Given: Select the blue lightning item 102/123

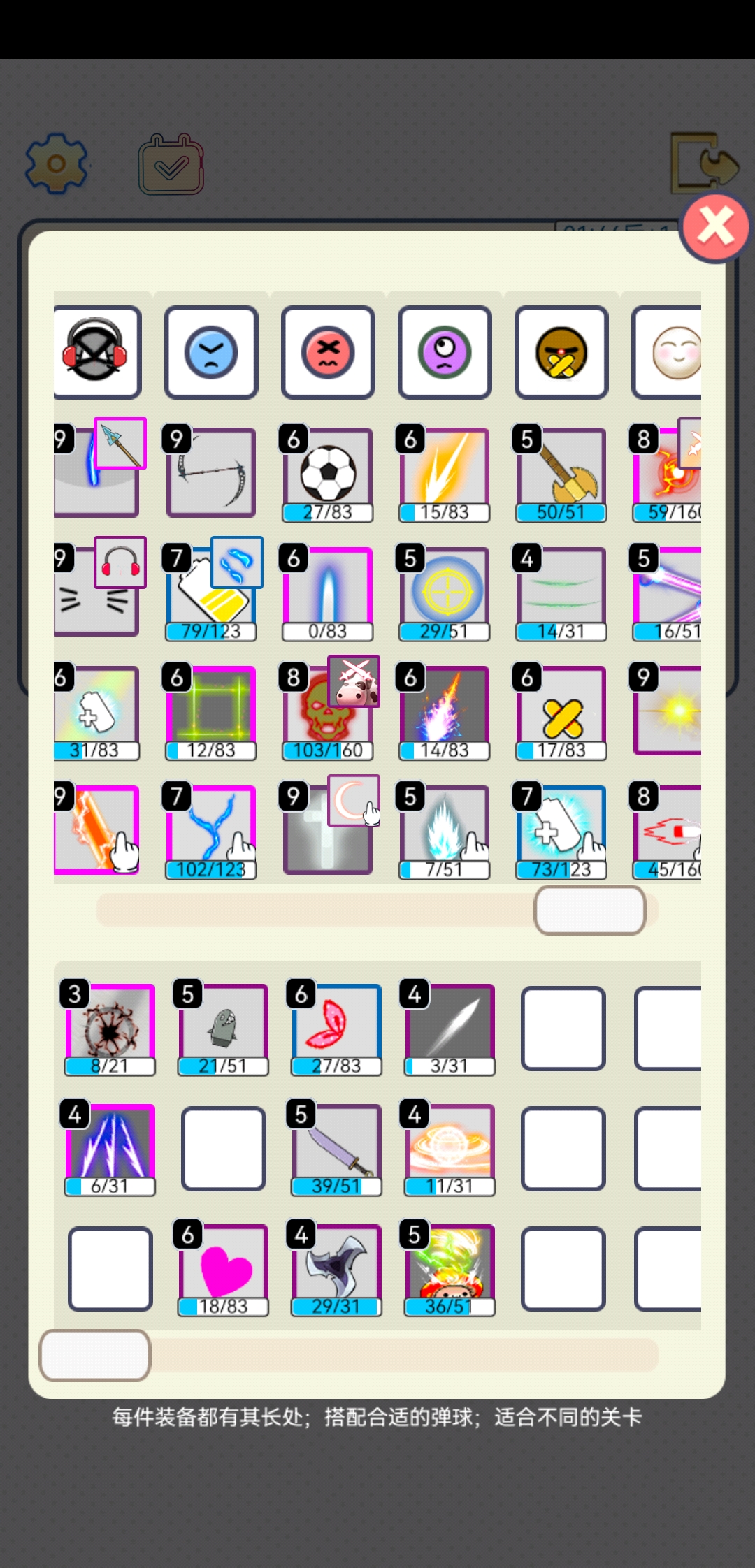Looking at the screenshot, I should (211, 830).
